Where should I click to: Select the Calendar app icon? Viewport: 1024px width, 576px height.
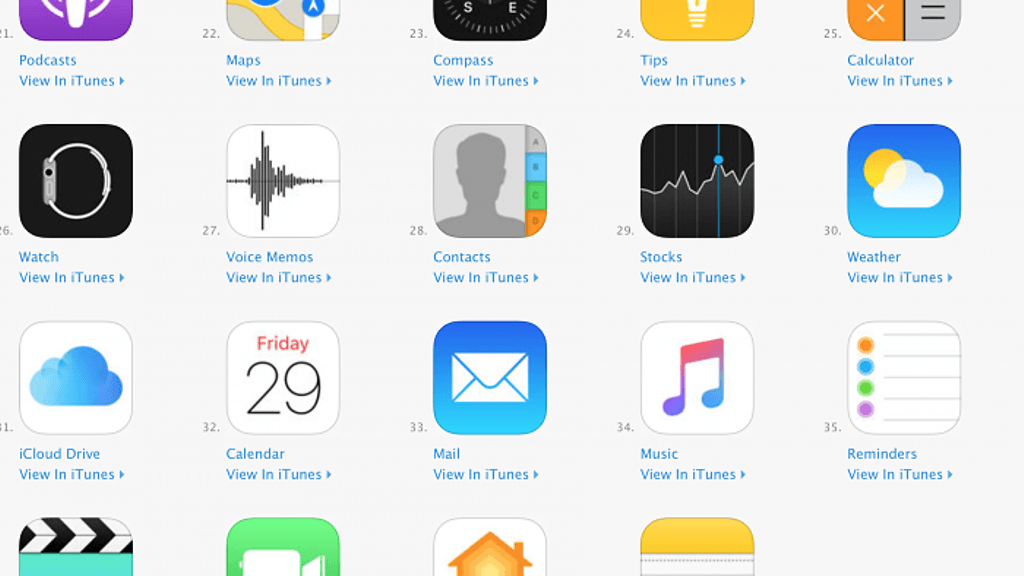[283, 378]
